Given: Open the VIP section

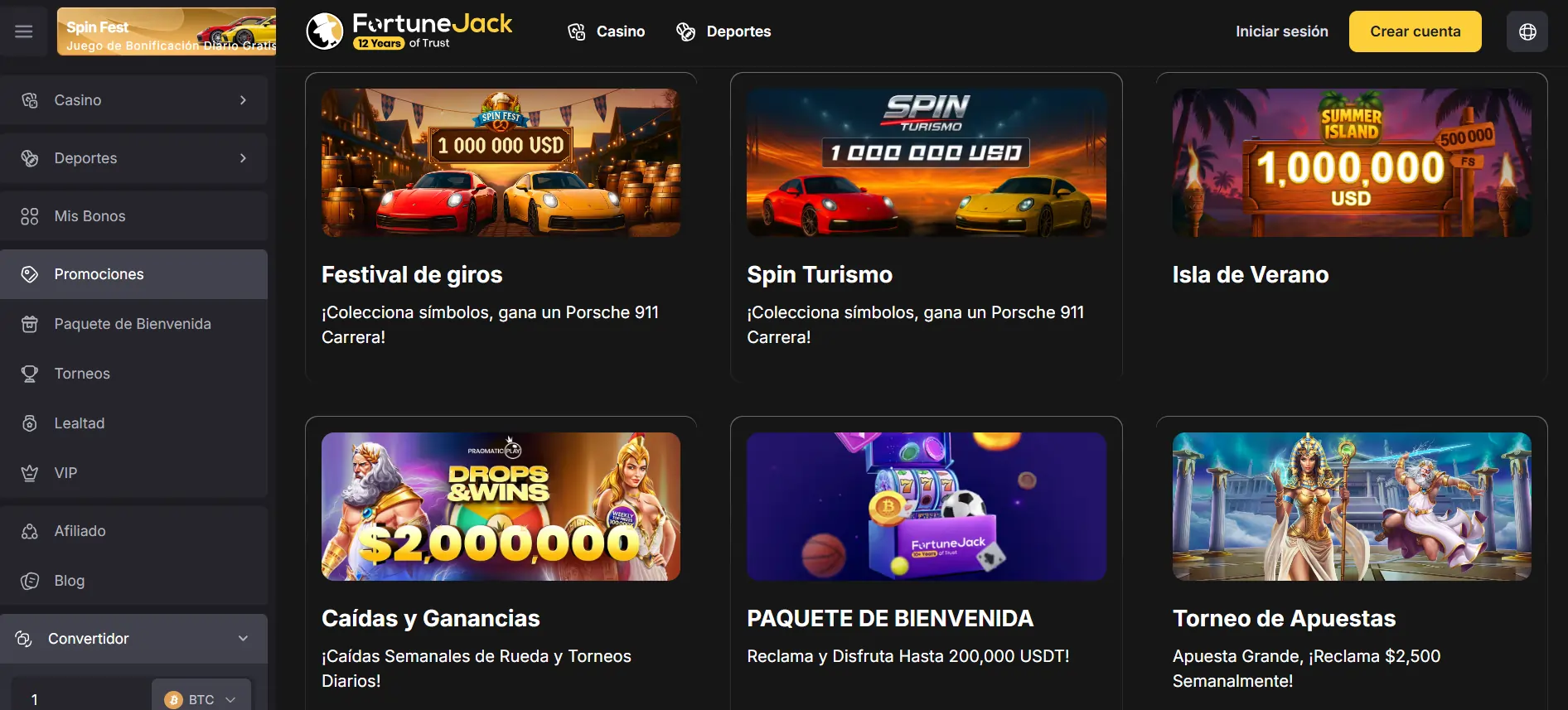Looking at the screenshot, I should tap(65, 473).
